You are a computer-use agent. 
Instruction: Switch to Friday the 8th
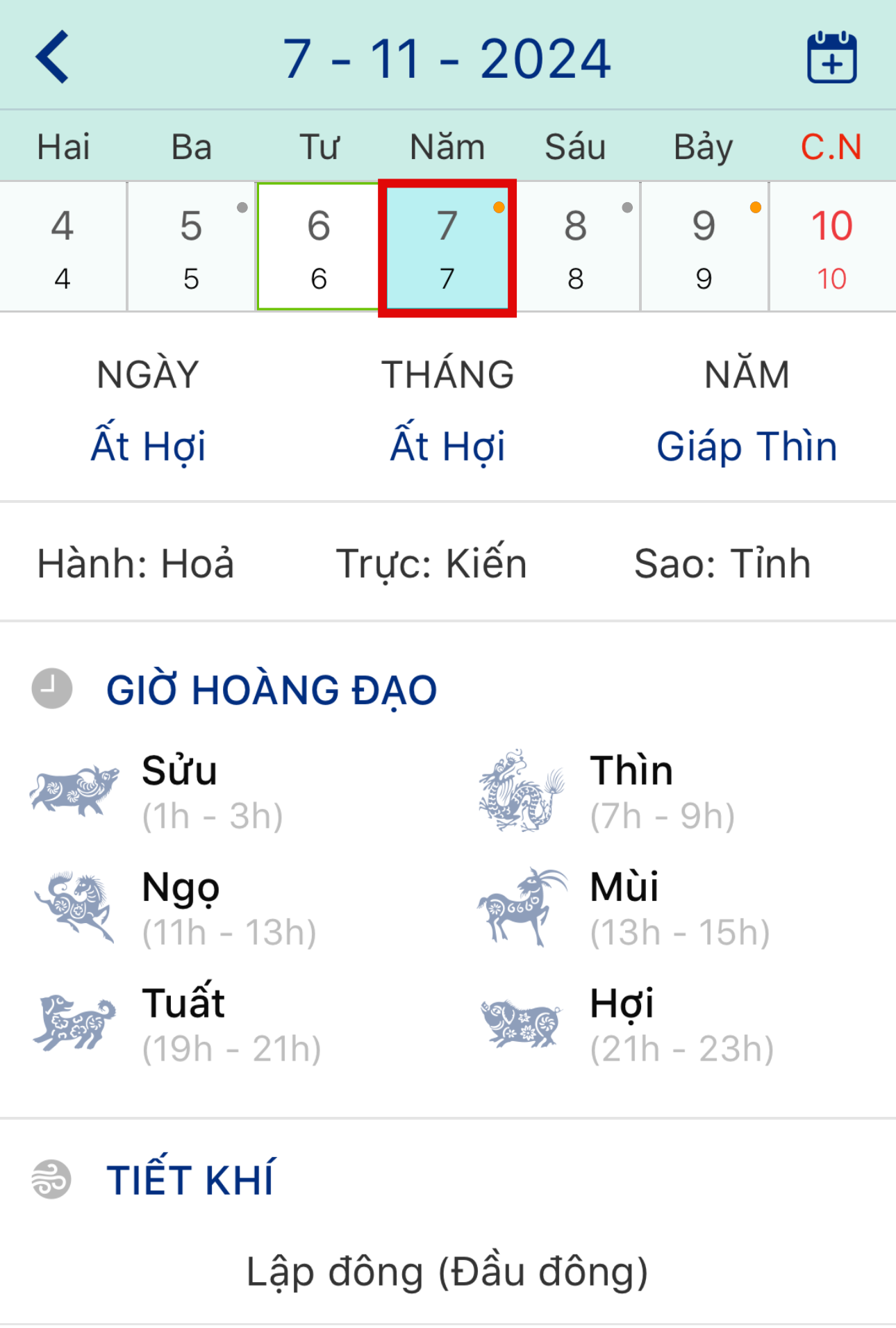pyautogui.click(x=575, y=247)
